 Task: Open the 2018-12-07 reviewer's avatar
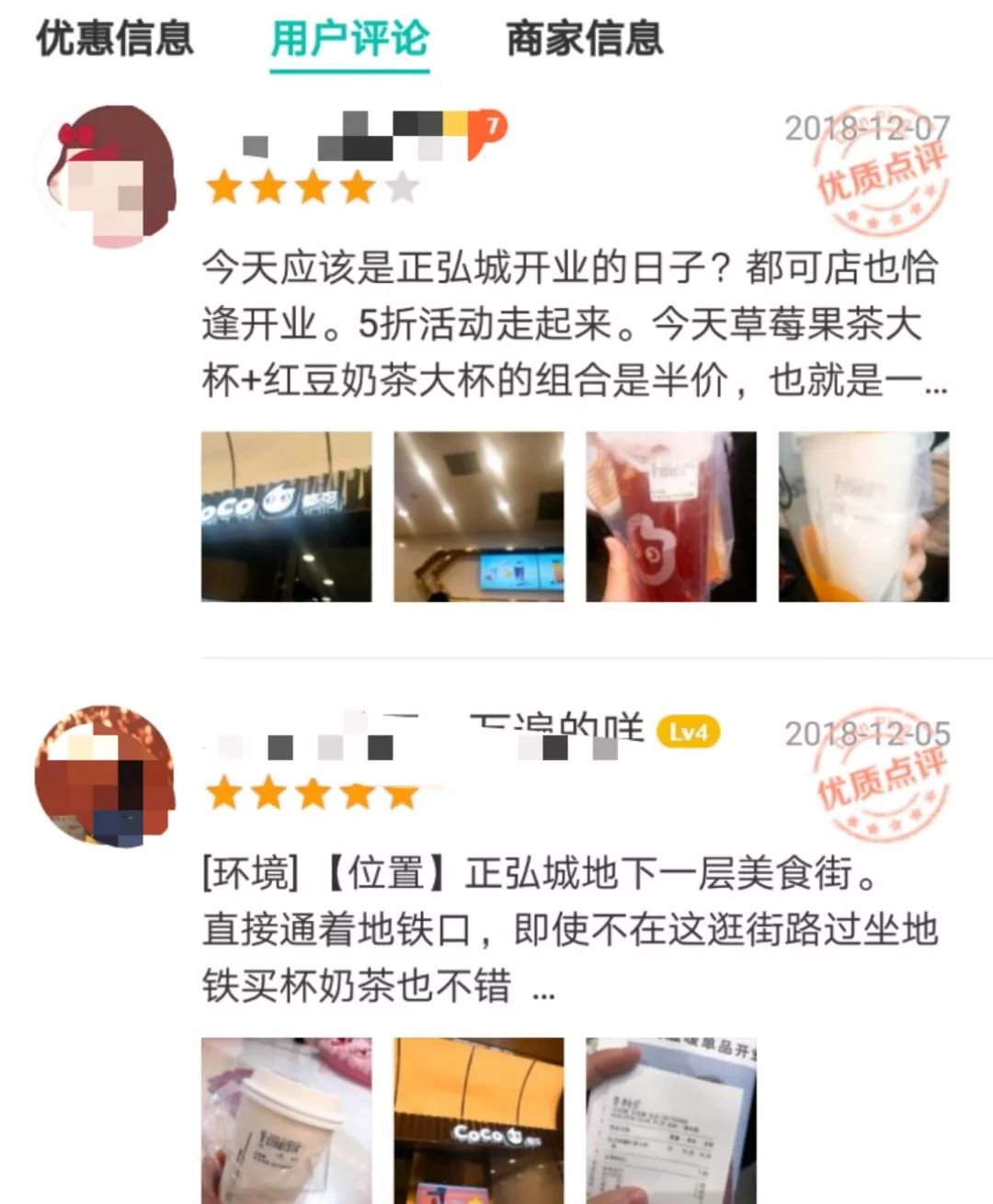pos(105,176)
